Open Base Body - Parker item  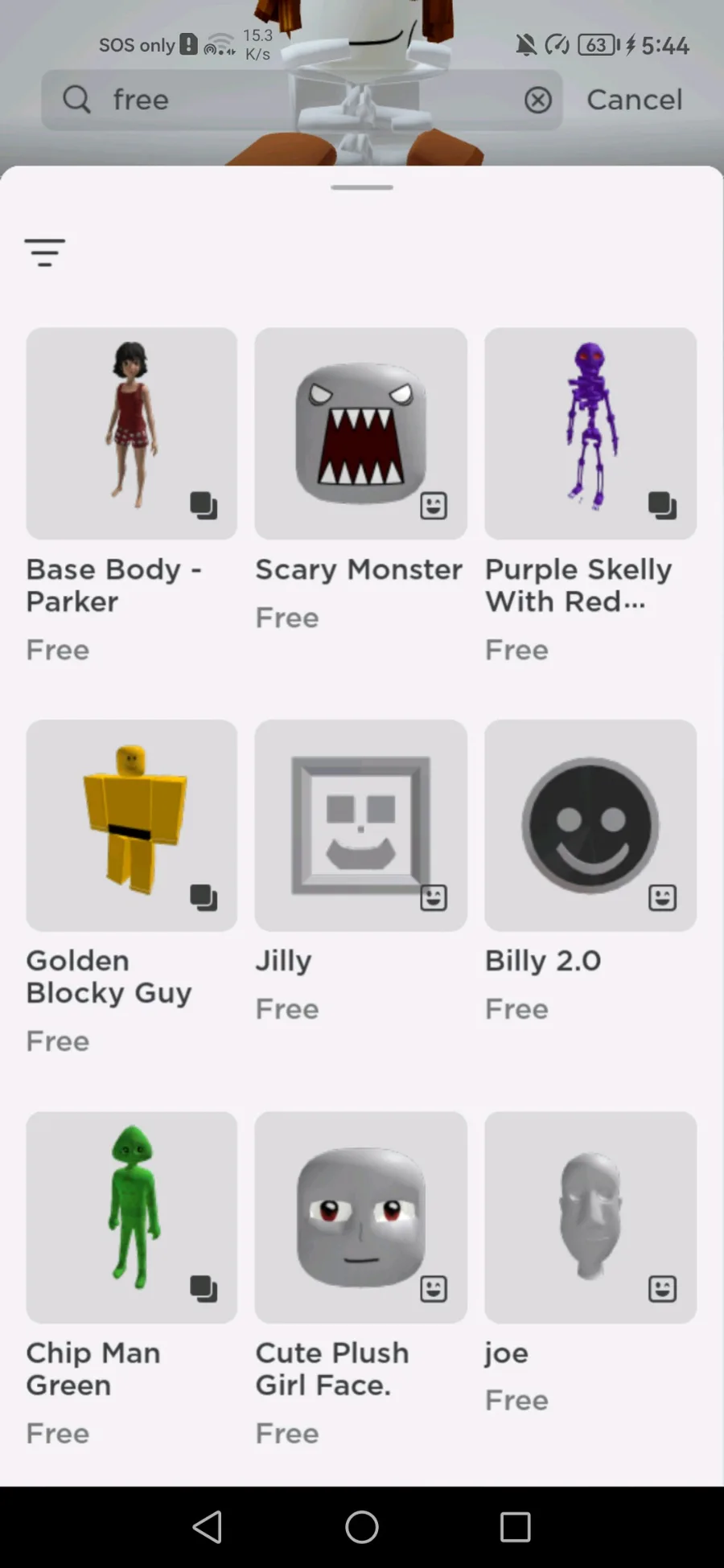coord(132,433)
